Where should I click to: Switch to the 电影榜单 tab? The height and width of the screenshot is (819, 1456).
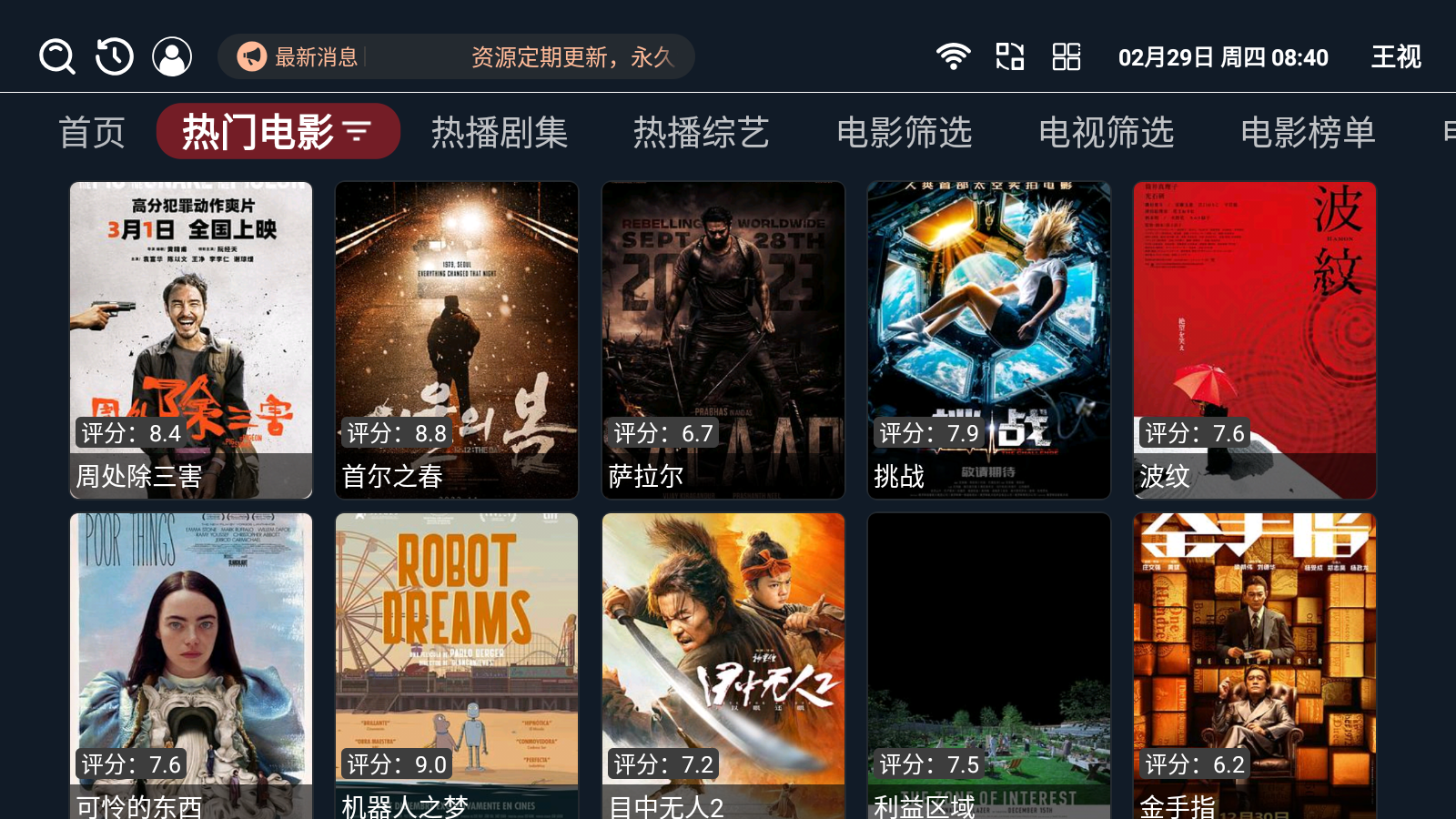(1308, 133)
